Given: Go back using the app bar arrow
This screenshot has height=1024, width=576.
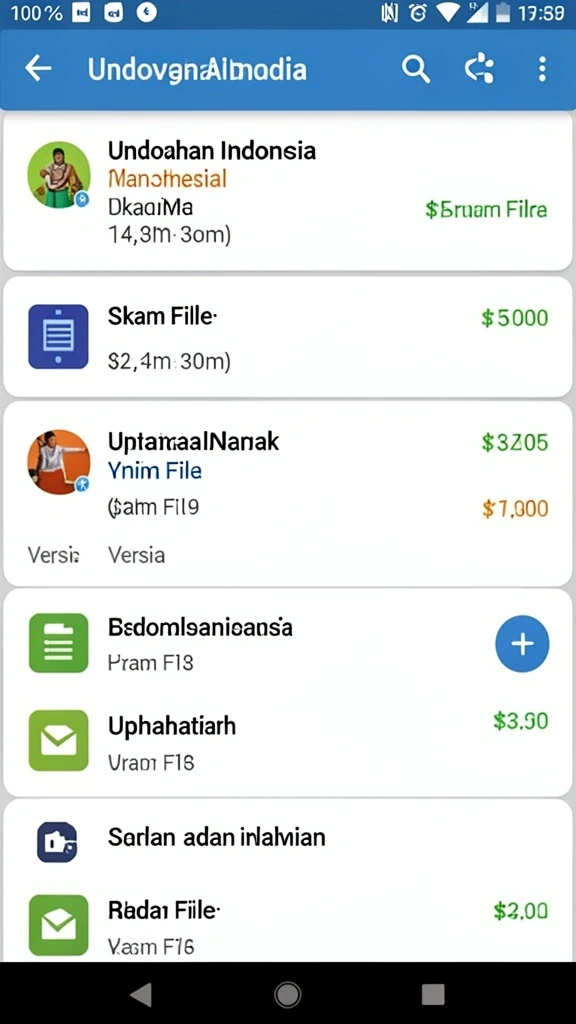Looking at the screenshot, I should (x=39, y=69).
